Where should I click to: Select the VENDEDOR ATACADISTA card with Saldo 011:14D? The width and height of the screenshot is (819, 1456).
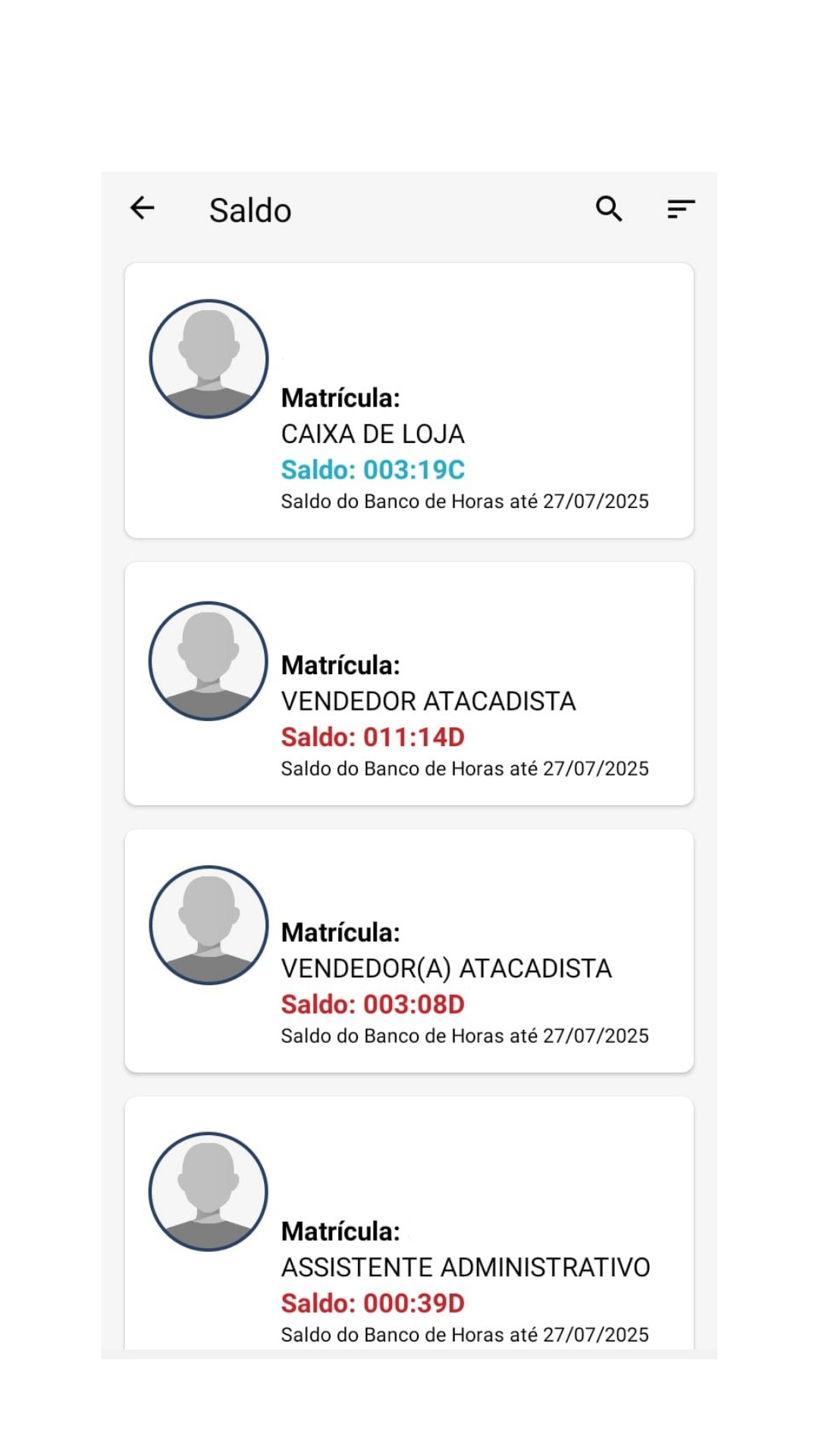point(409,683)
